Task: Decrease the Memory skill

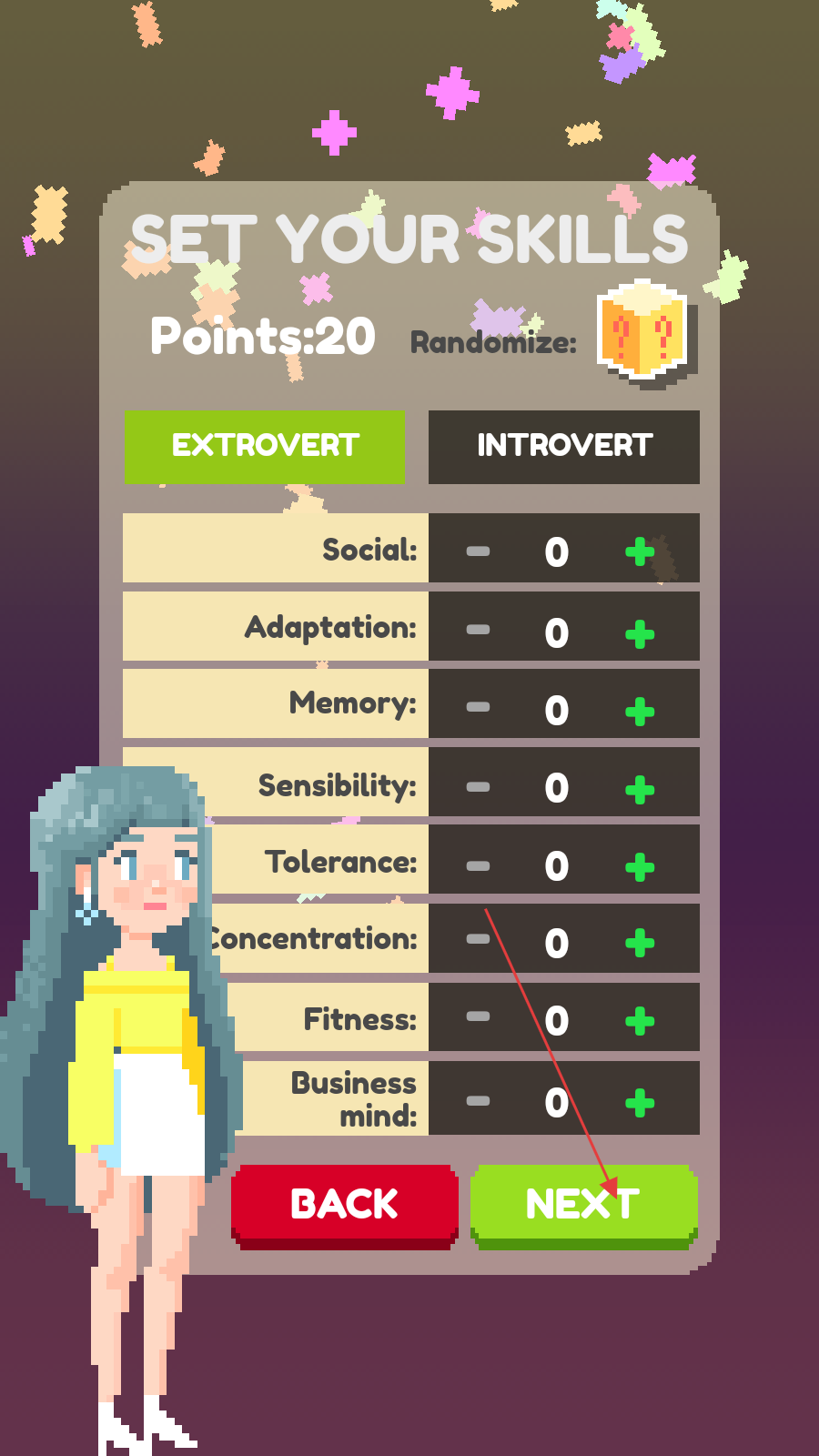Action: [478, 707]
